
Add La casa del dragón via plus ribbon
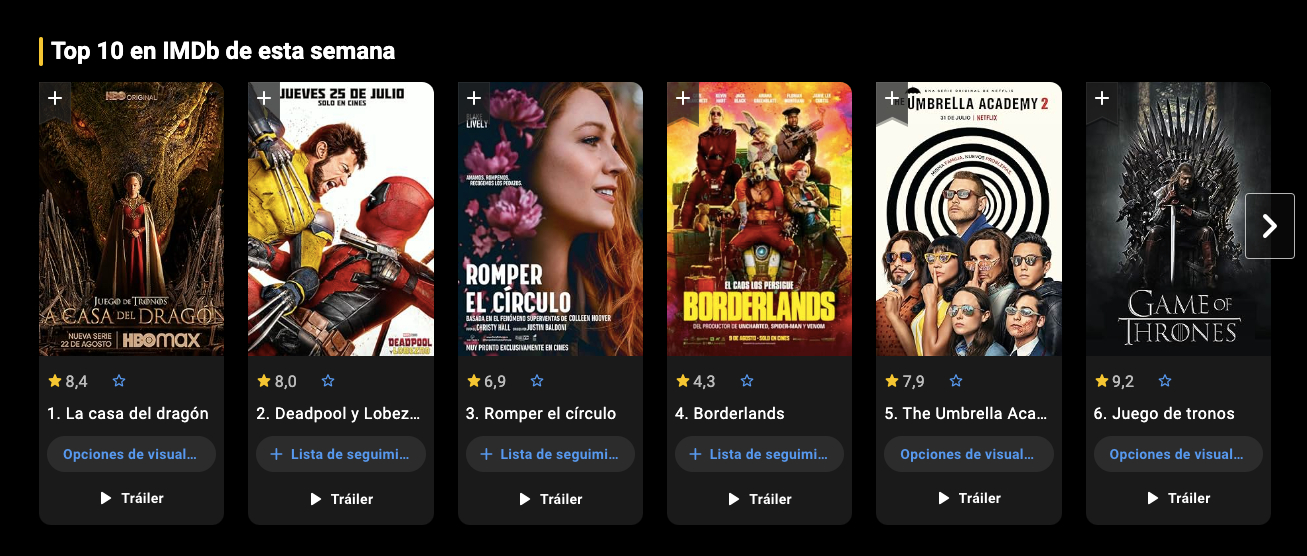[55, 98]
